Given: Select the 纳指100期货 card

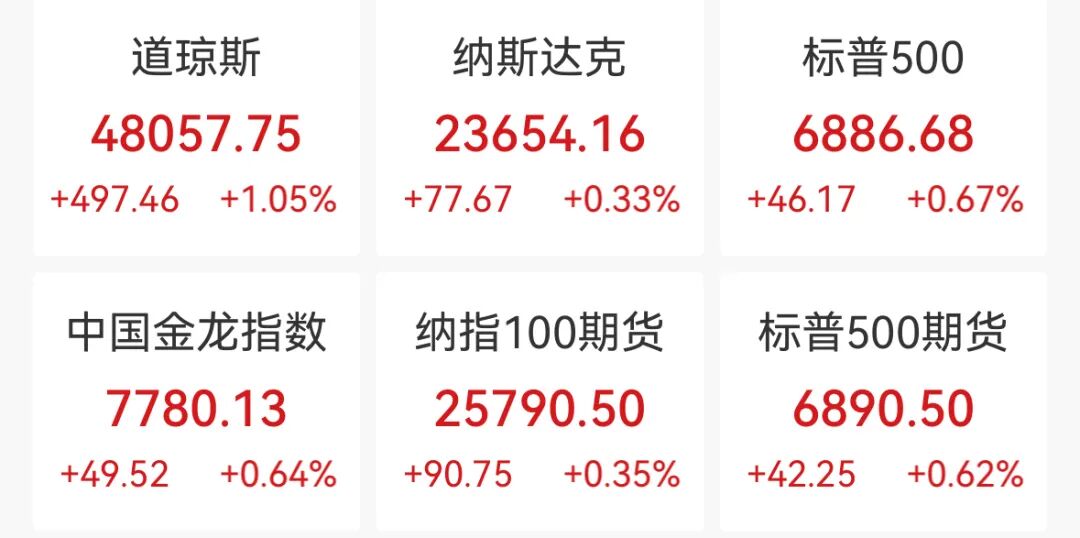Looking at the screenshot, I should click(x=540, y=403).
